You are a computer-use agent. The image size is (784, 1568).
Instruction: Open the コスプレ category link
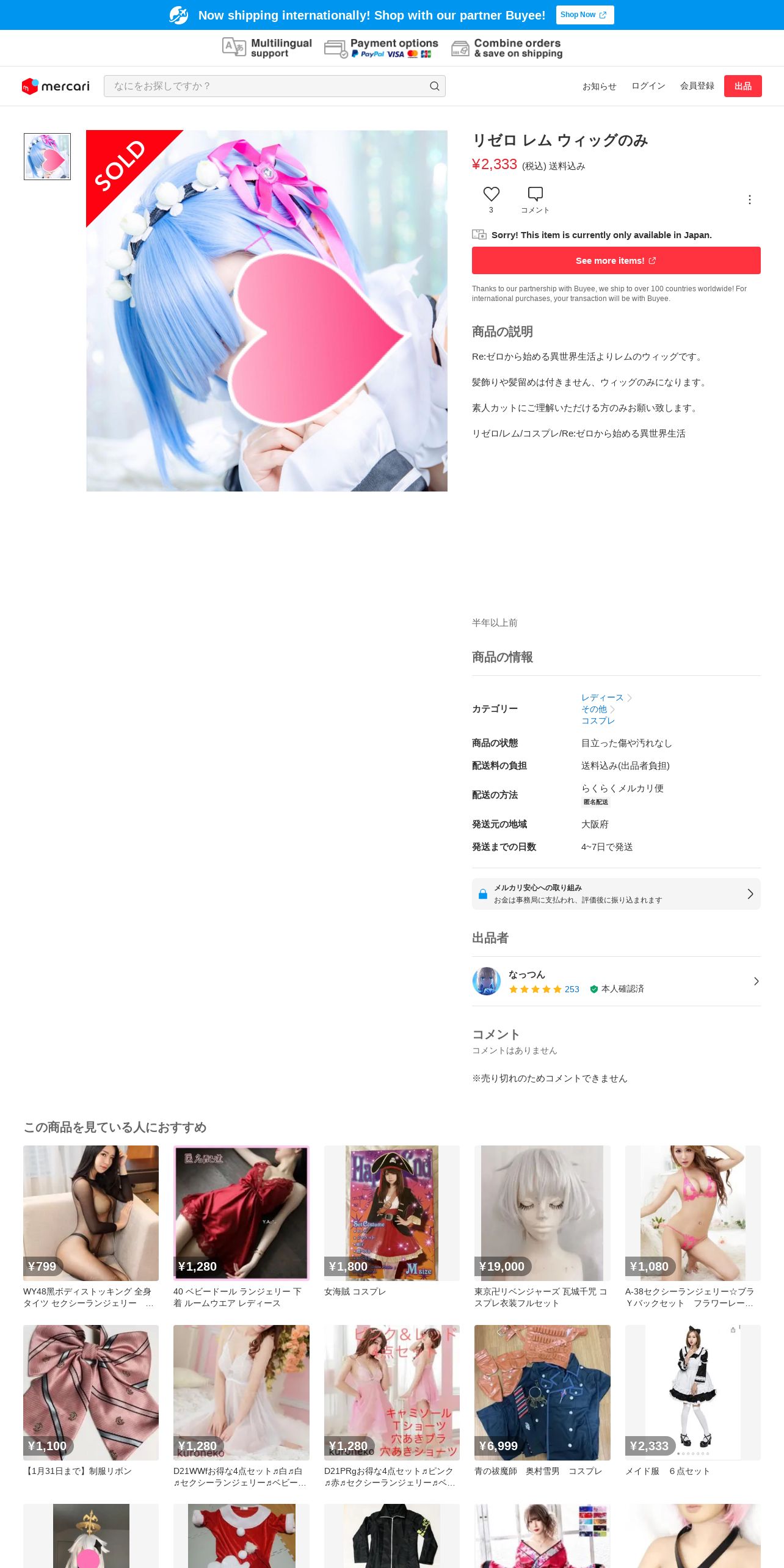click(598, 720)
